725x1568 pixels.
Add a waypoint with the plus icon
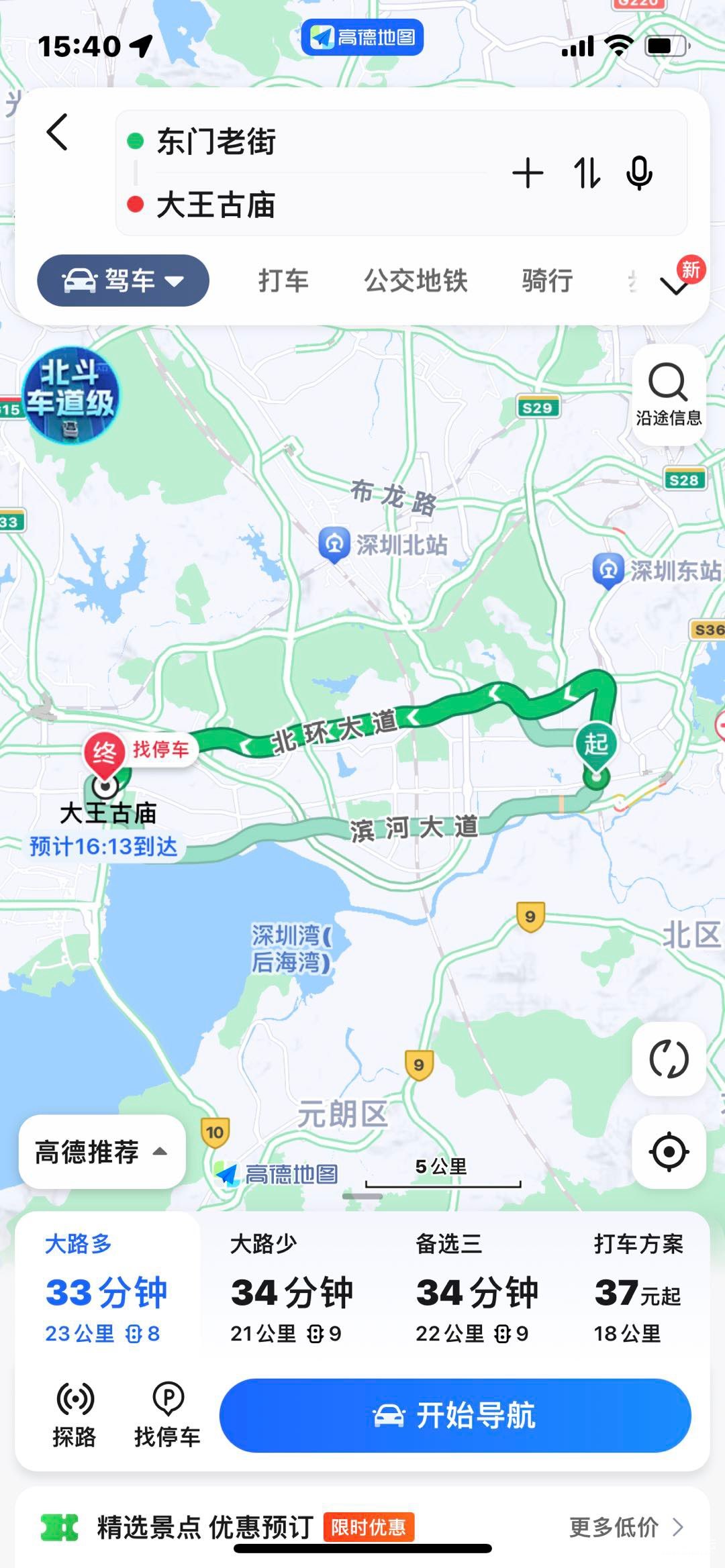click(528, 173)
